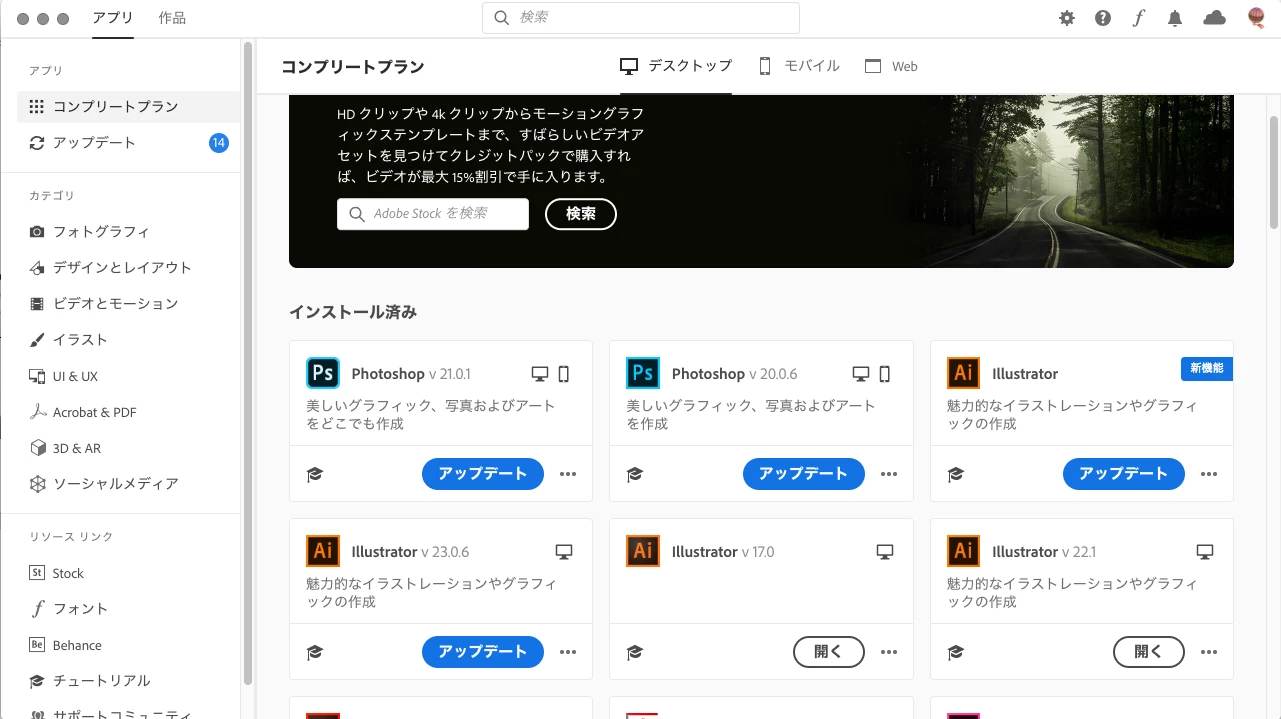Open more options for Illustrator v 22.1
The image size is (1281, 719).
click(1209, 652)
